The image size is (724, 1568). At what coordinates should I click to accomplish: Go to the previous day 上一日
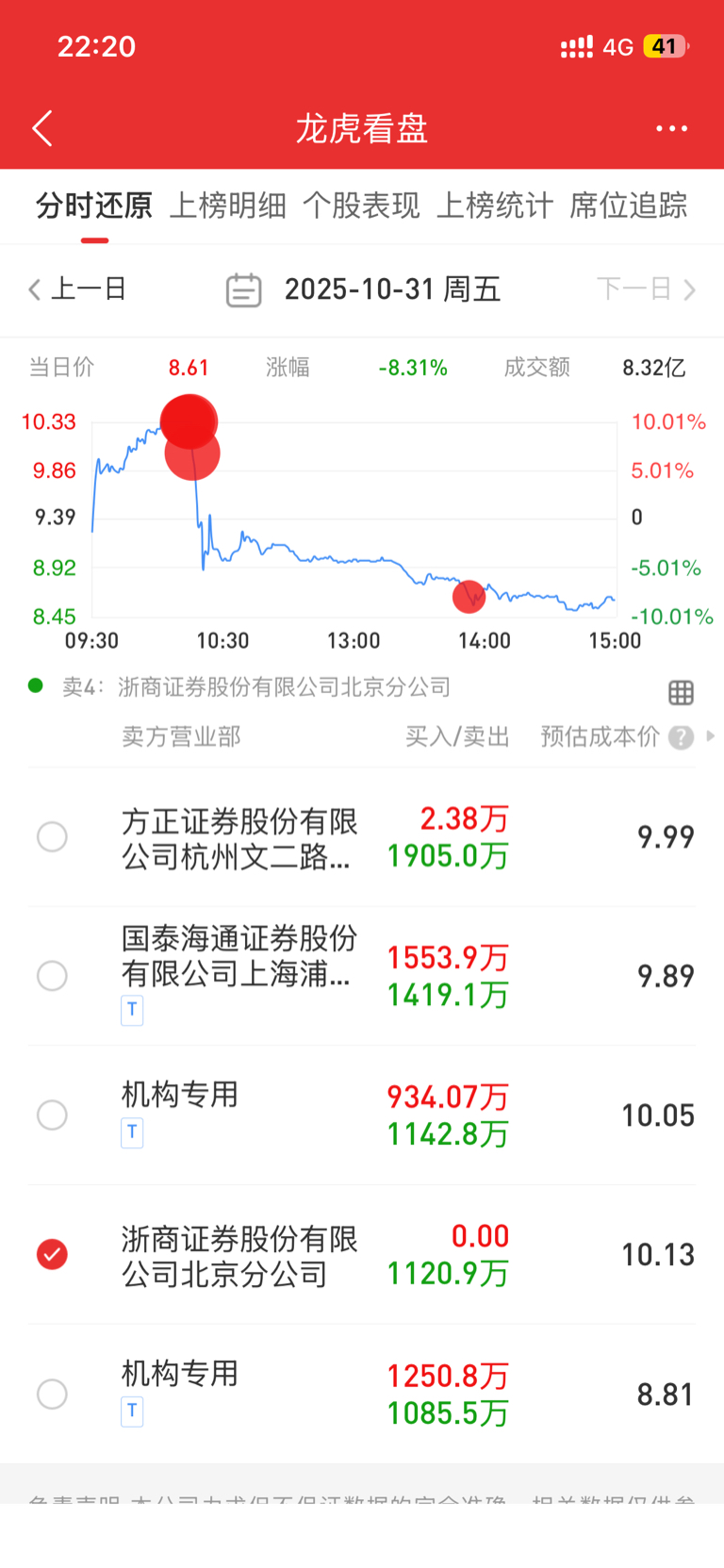77,289
